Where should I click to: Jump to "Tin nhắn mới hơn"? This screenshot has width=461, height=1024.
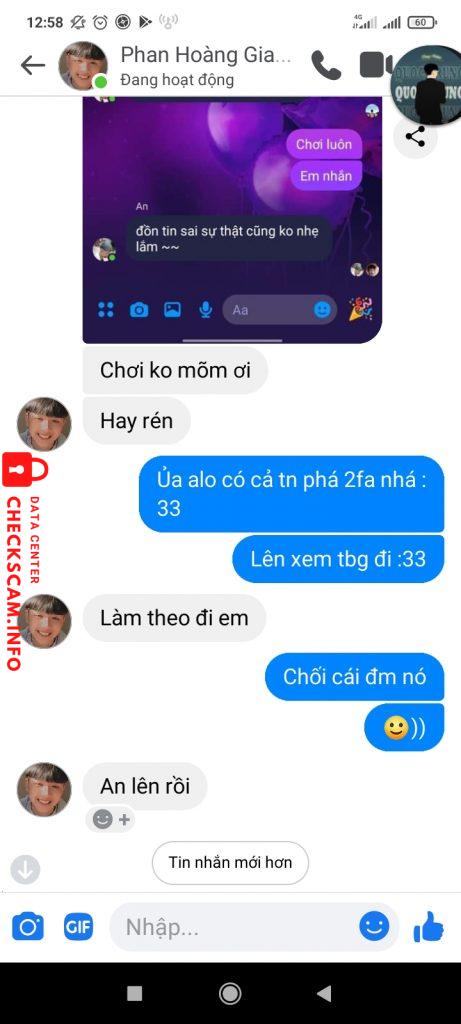coord(230,862)
